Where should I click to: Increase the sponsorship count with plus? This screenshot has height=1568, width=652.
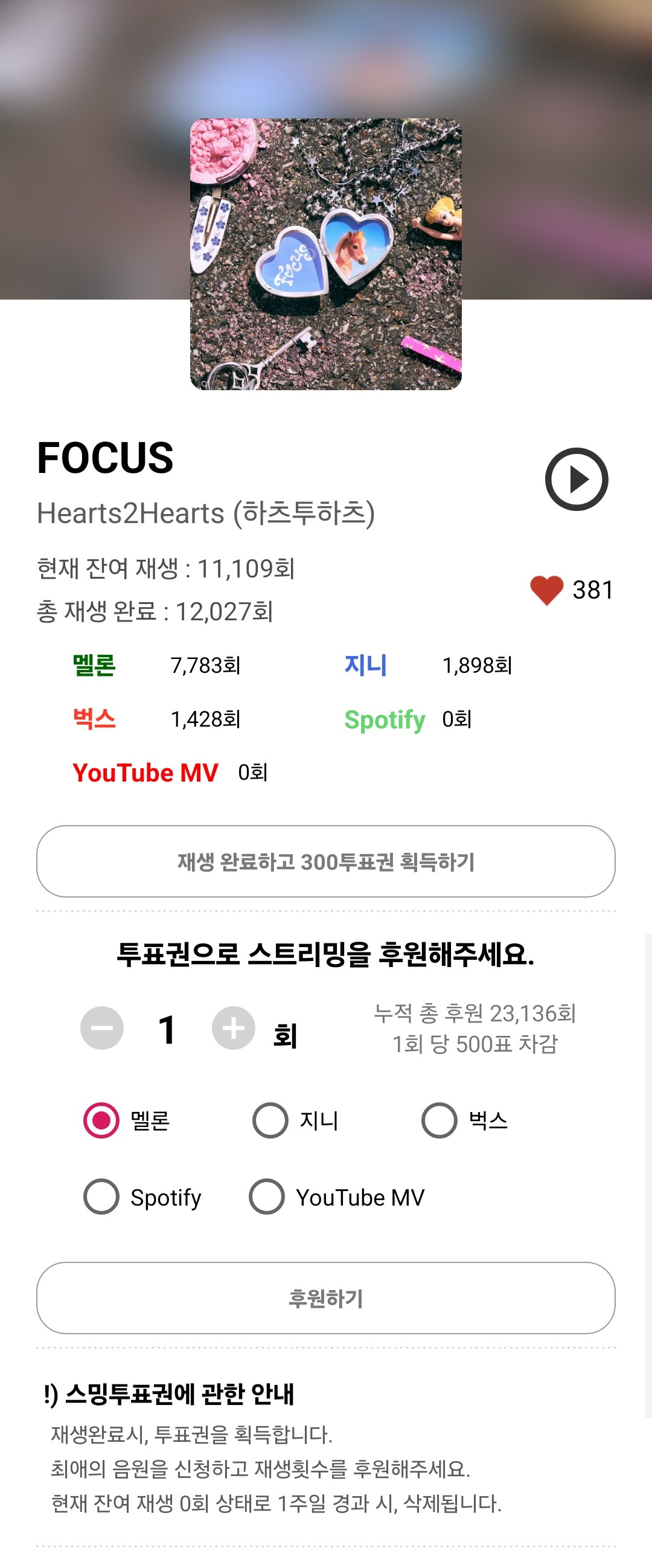pyautogui.click(x=233, y=1028)
